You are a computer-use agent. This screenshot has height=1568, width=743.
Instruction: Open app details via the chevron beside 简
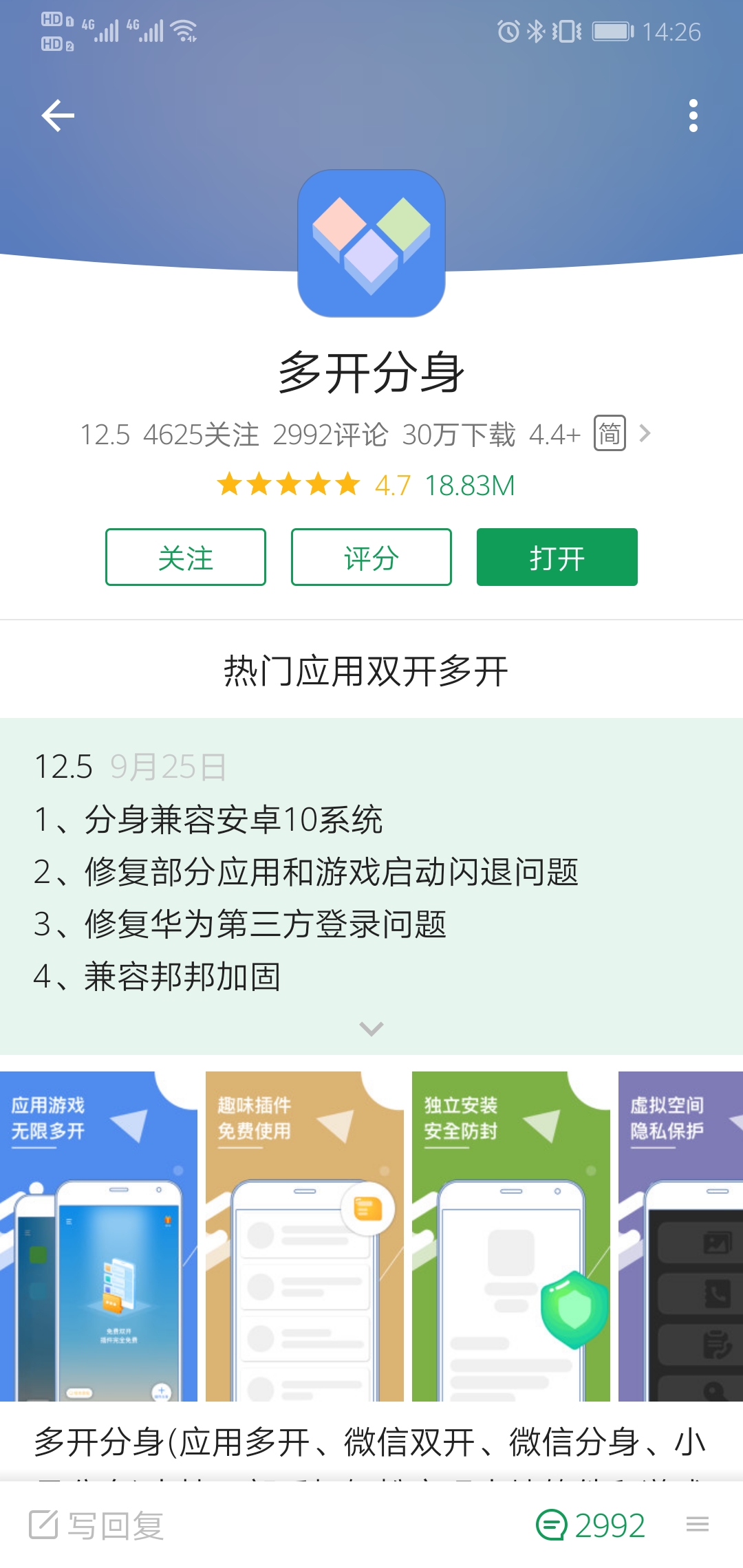(645, 433)
